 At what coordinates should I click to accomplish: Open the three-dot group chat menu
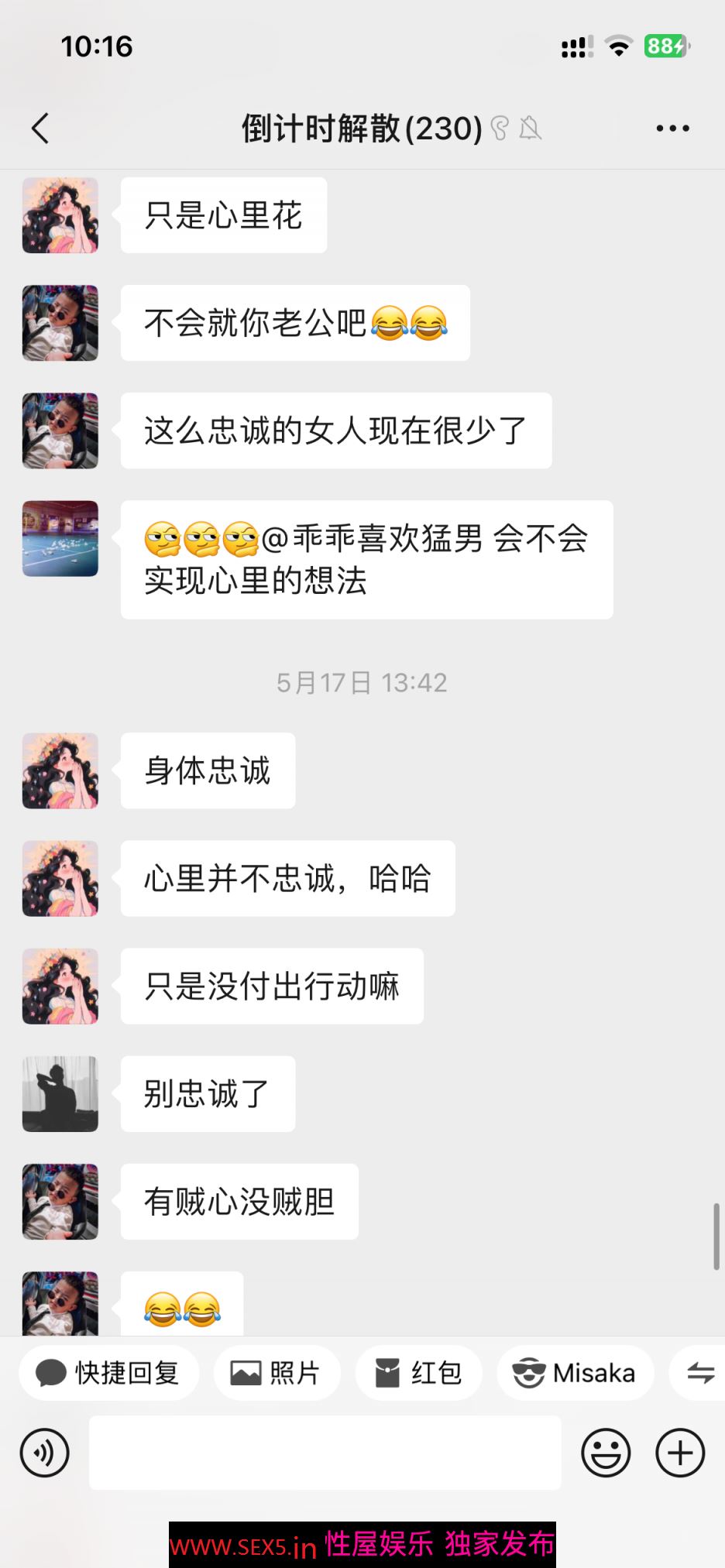[672, 129]
